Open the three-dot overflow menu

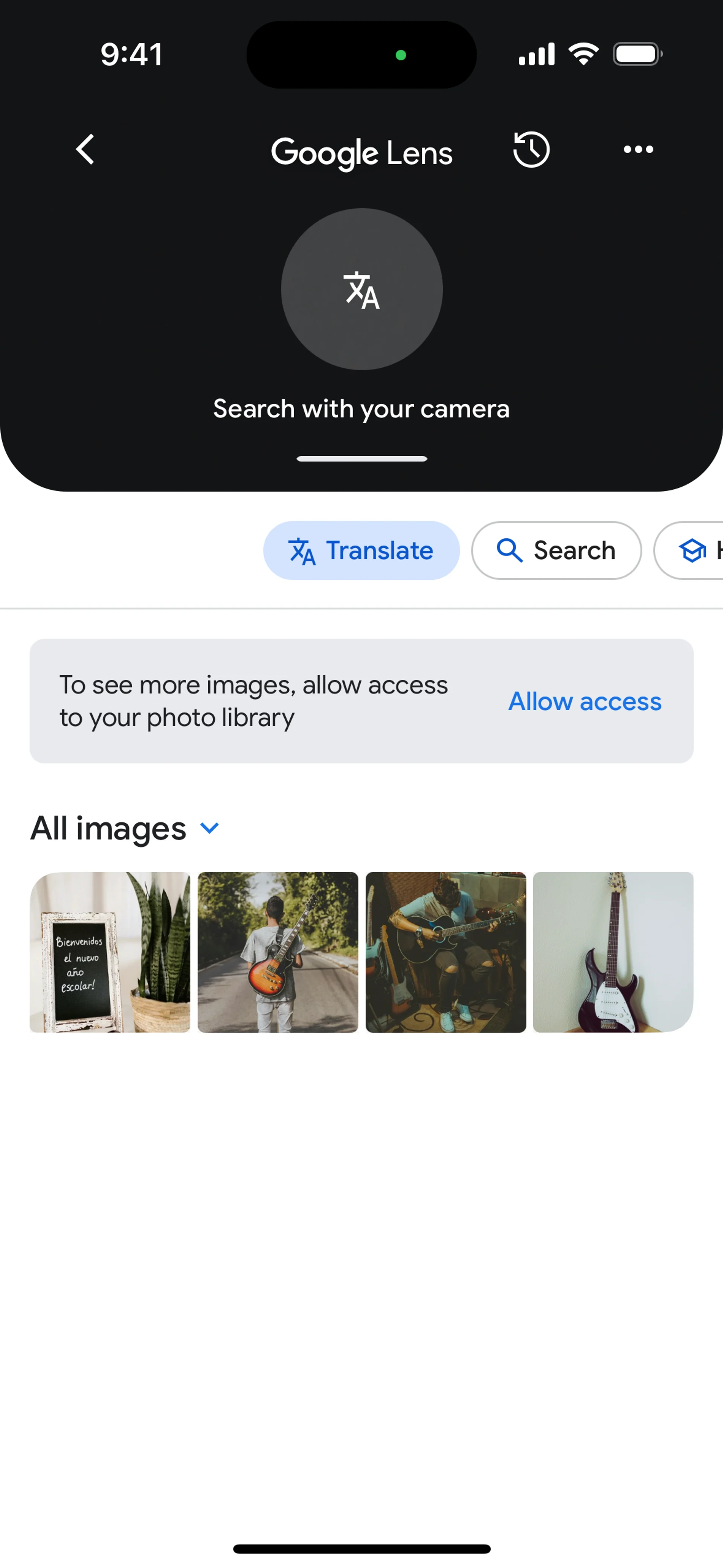tap(638, 150)
